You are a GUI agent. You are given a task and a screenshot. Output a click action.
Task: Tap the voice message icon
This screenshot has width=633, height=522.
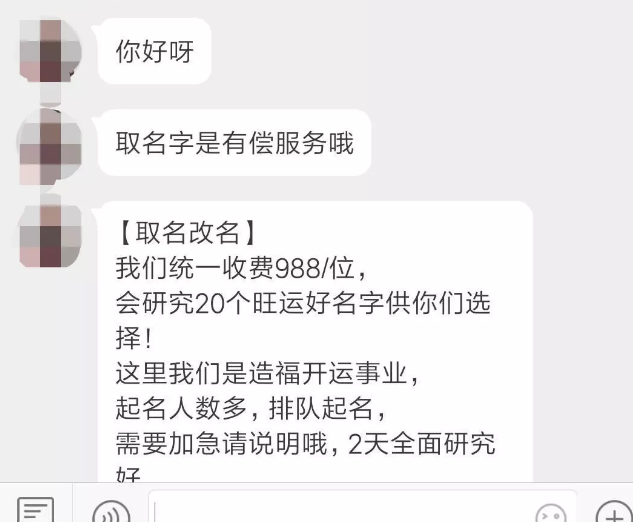(111, 514)
